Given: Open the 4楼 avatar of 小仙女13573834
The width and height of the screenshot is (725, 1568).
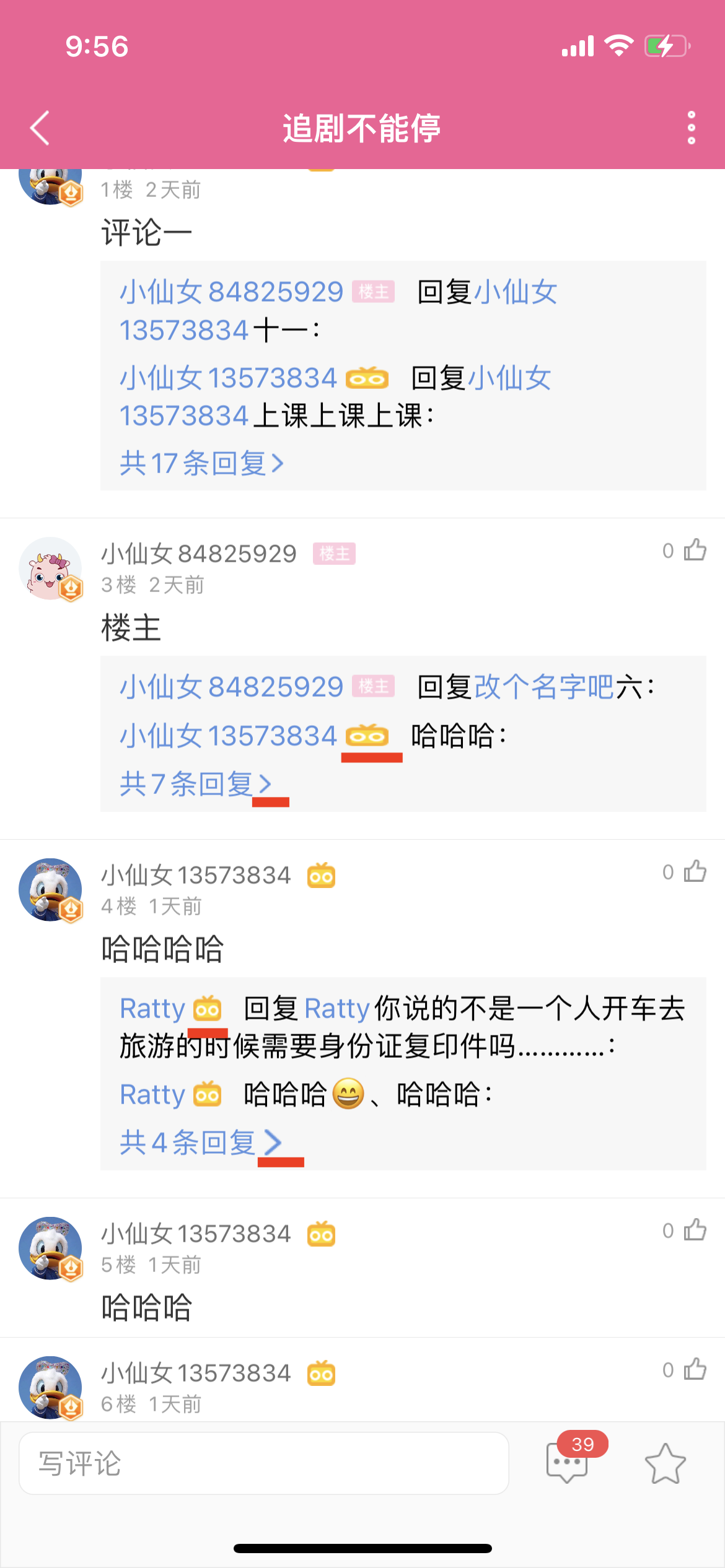Looking at the screenshot, I should click(51, 889).
